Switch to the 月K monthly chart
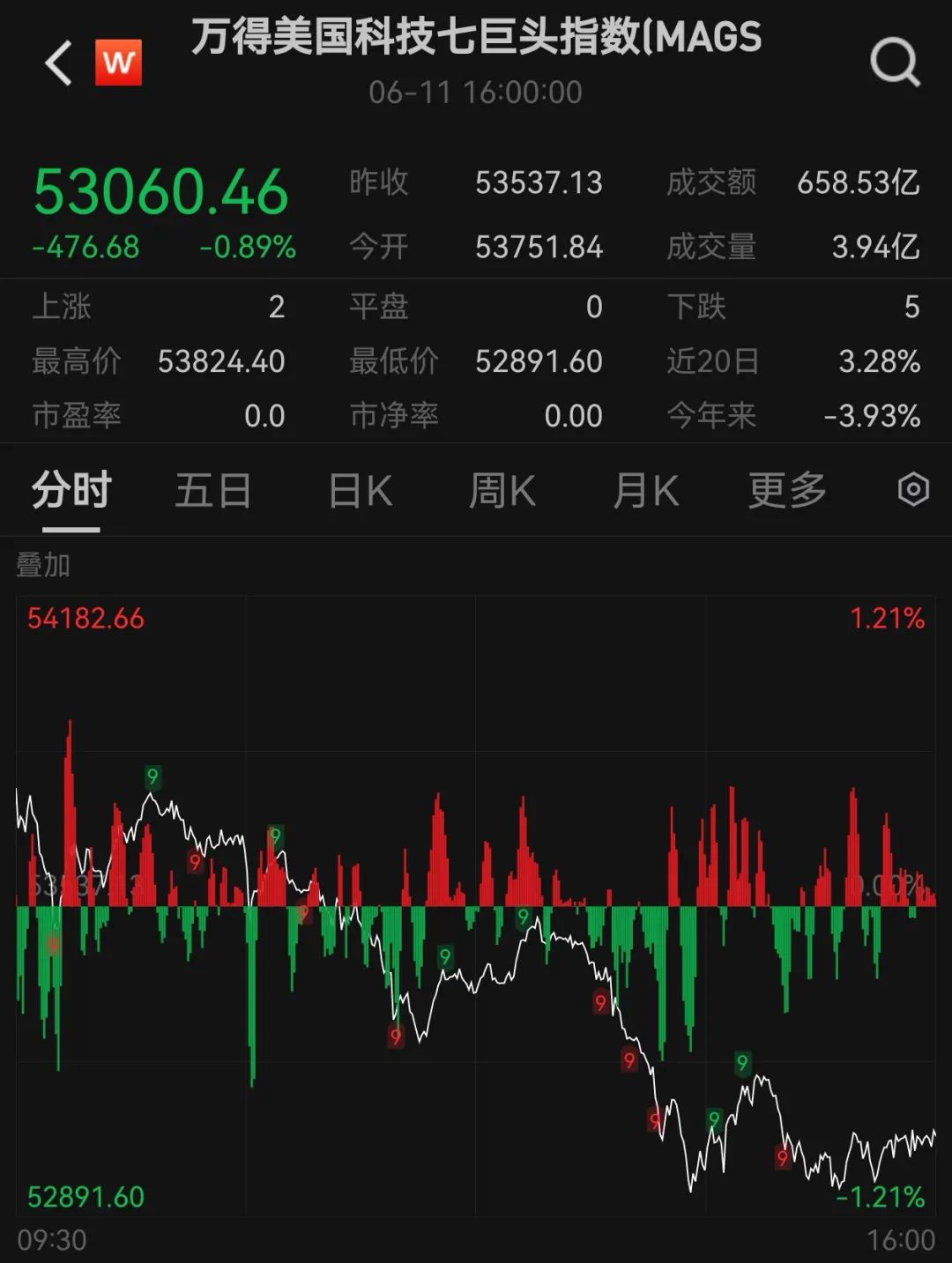 [645, 491]
